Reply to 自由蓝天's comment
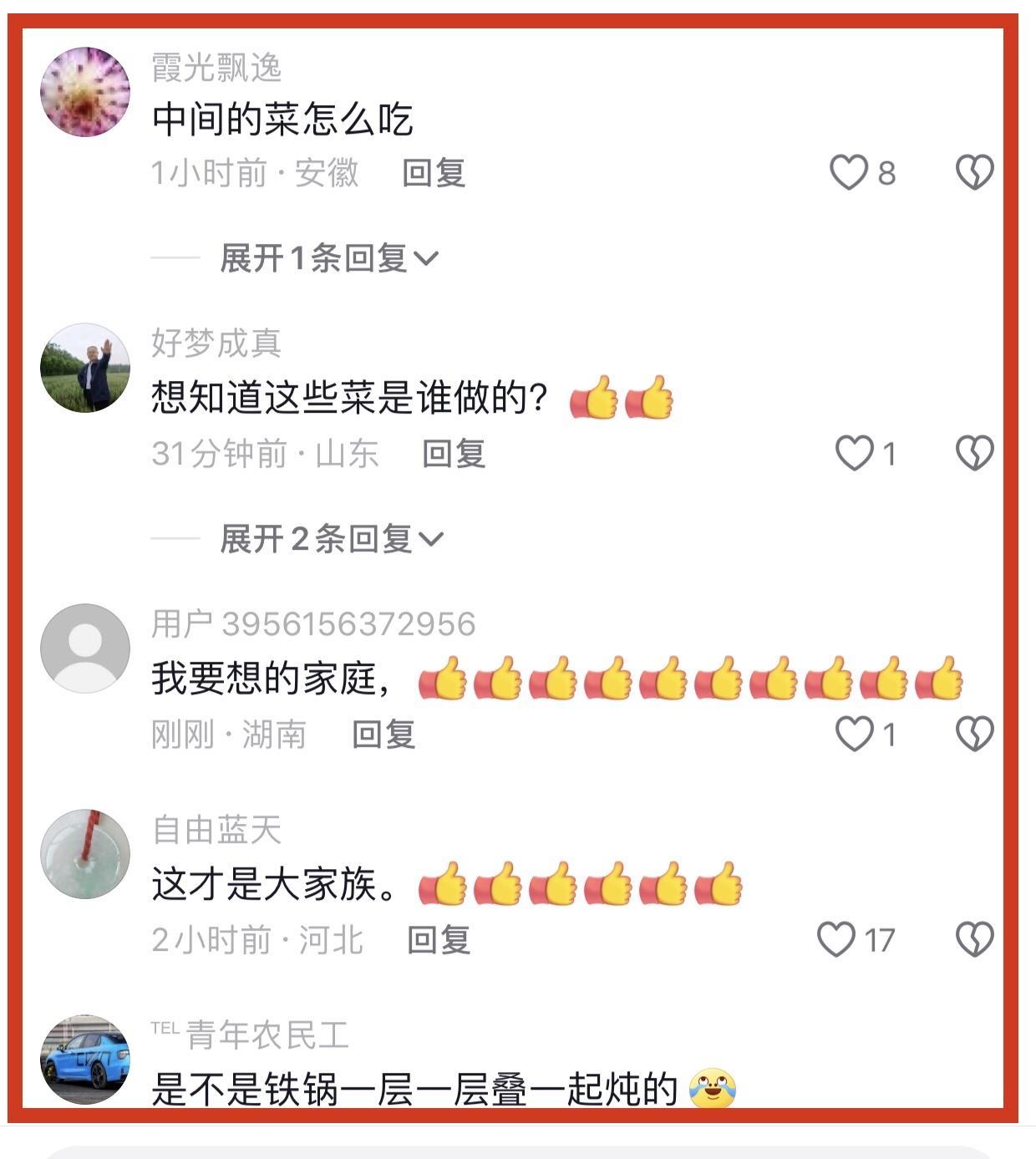The width and height of the screenshot is (1036, 1159). tap(439, 940)
